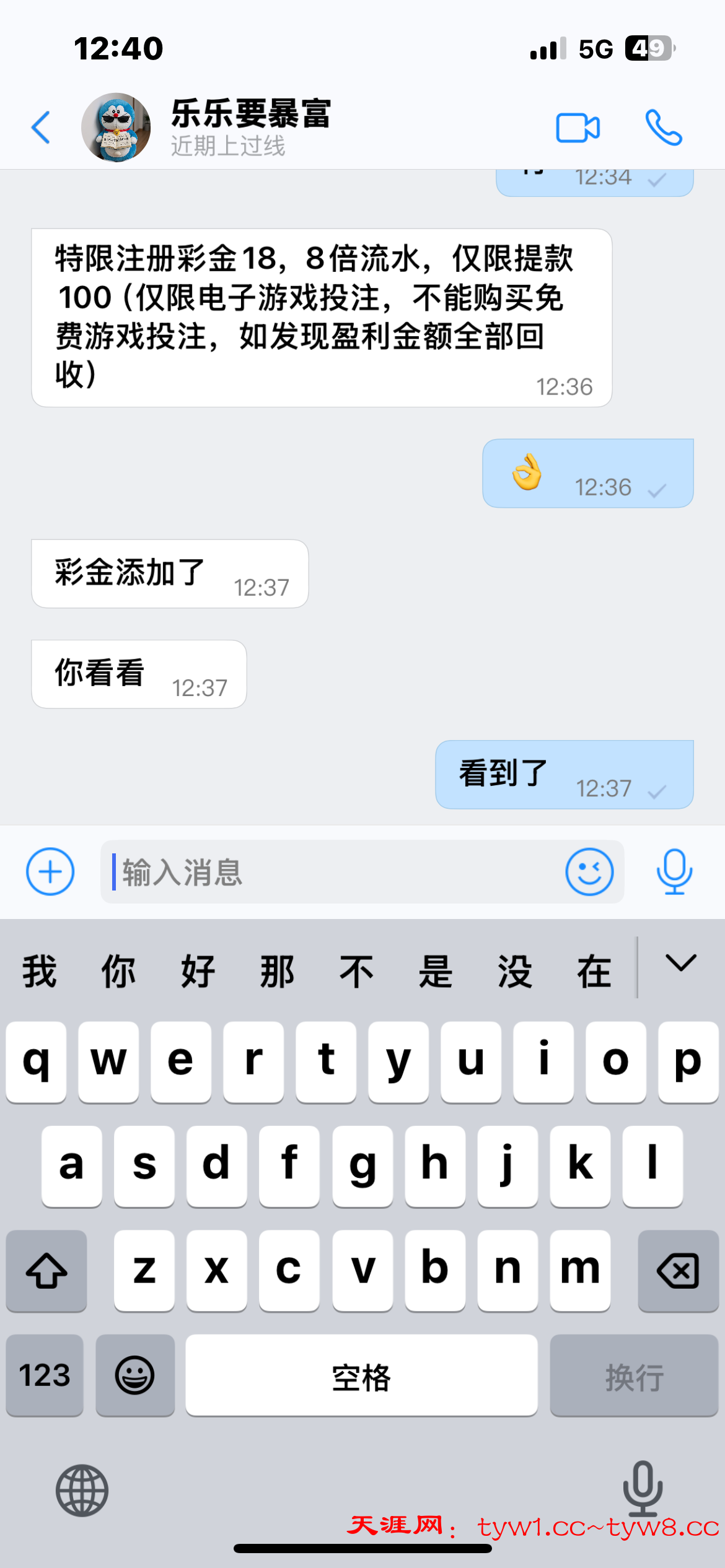Record a voice message with the microphone

click(x=674, y=871)
